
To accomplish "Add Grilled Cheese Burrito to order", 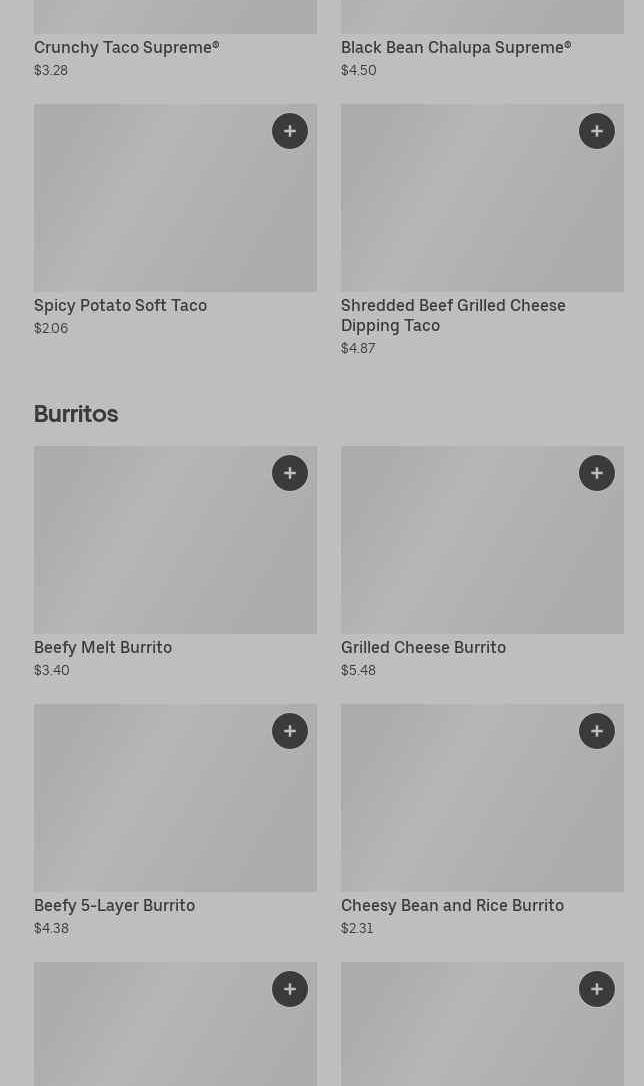I will (x=597, y=473).
